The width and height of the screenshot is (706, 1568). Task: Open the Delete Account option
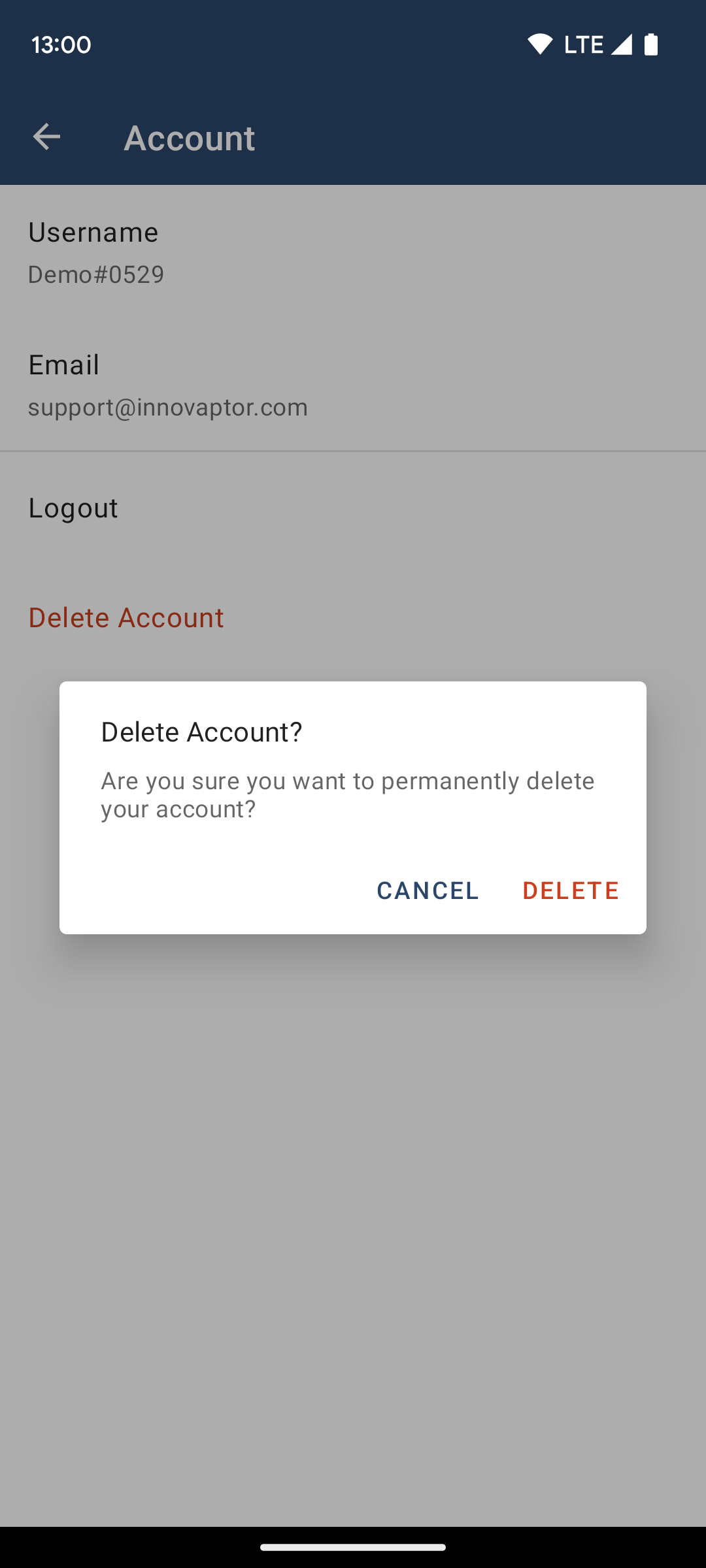[x=126, y=617]
